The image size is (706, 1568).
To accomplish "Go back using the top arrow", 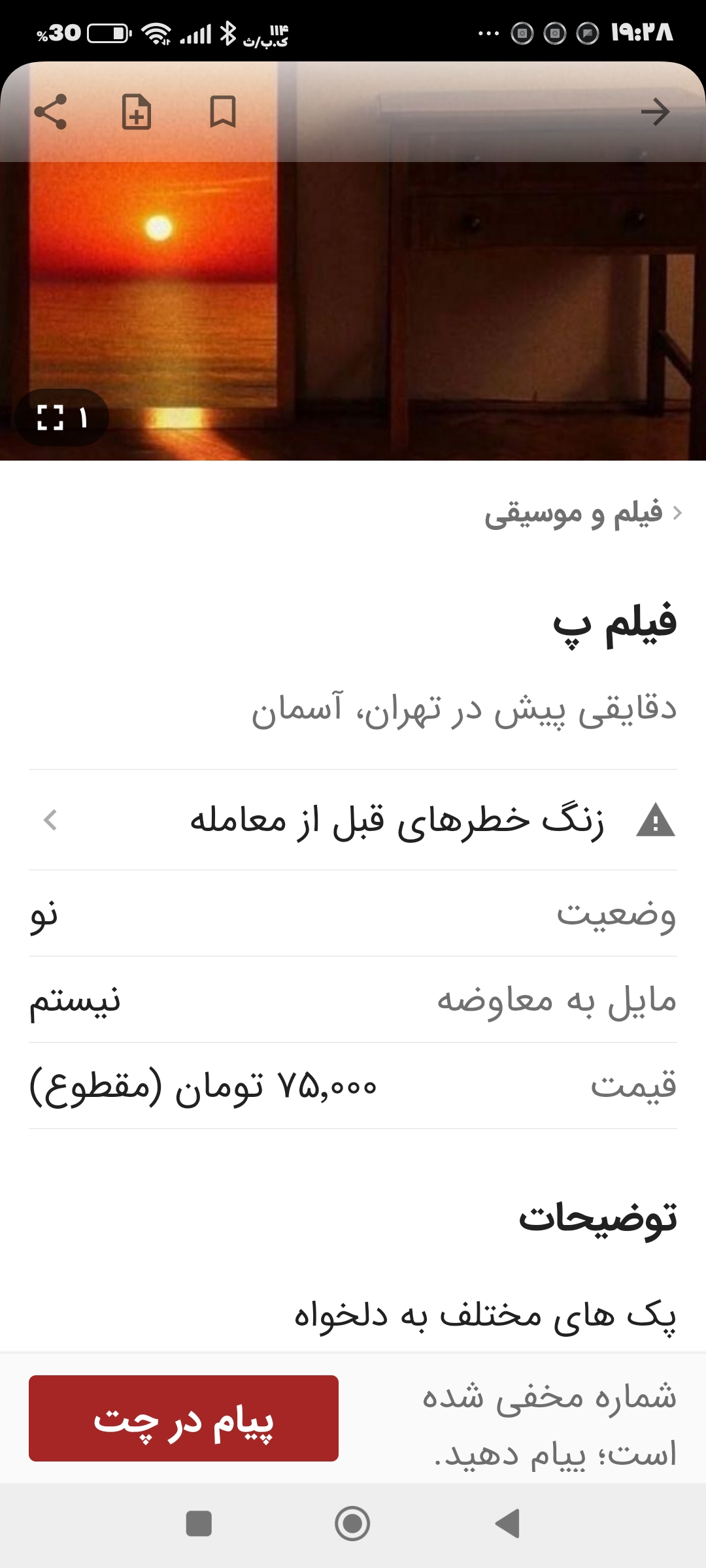I will tap(655, 112).
